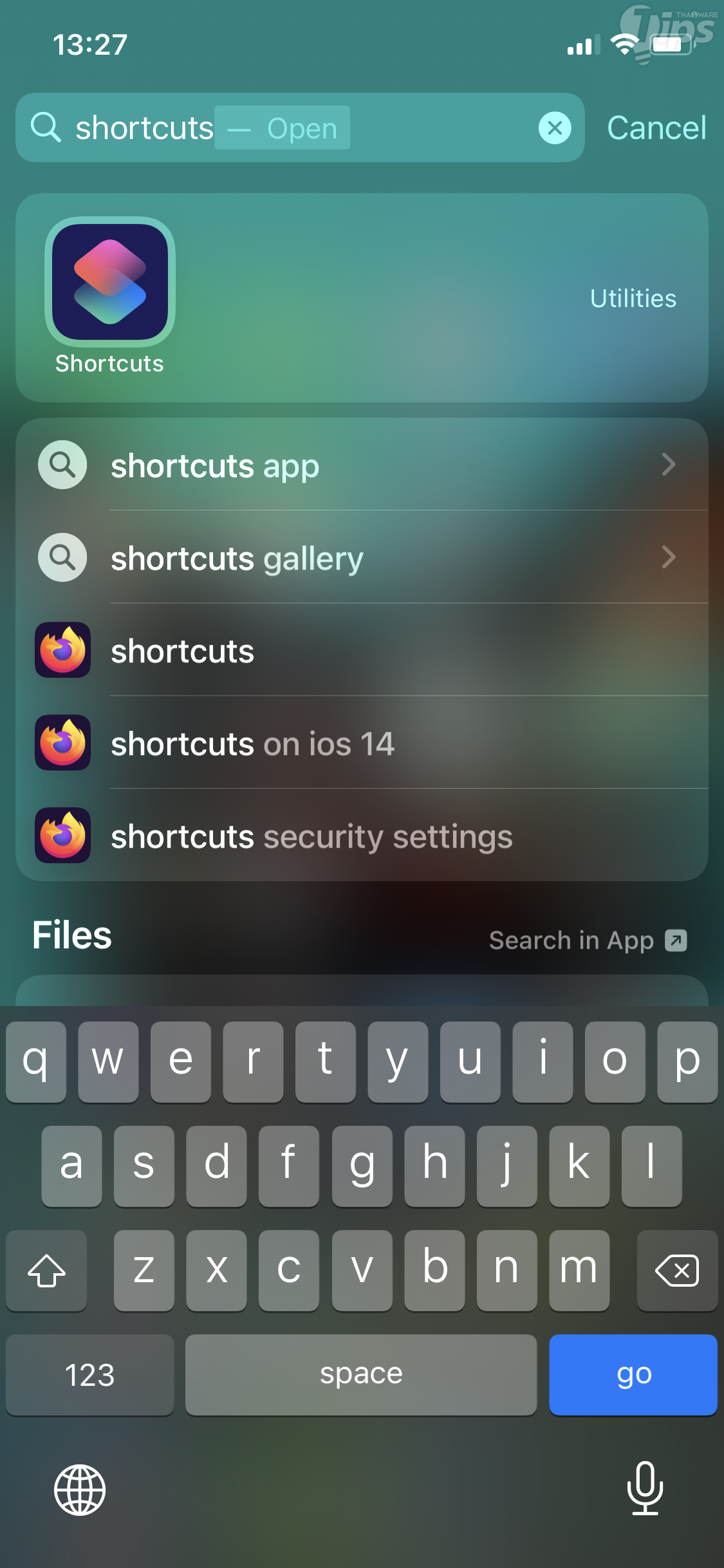Open the Shortcuts app icon

[110, 283]
